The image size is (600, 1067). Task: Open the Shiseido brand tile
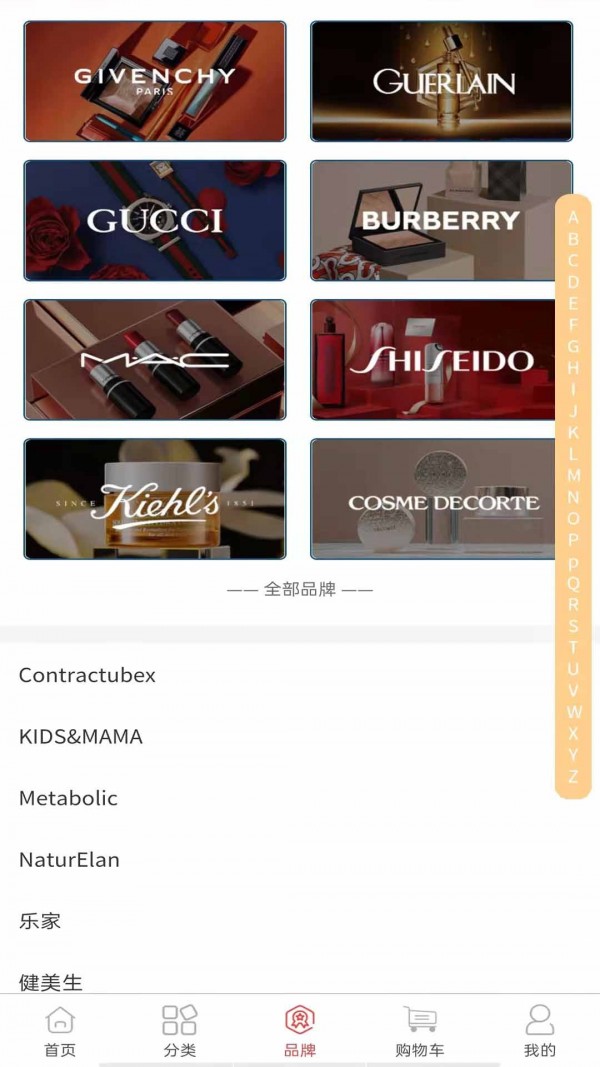point(441,359)
